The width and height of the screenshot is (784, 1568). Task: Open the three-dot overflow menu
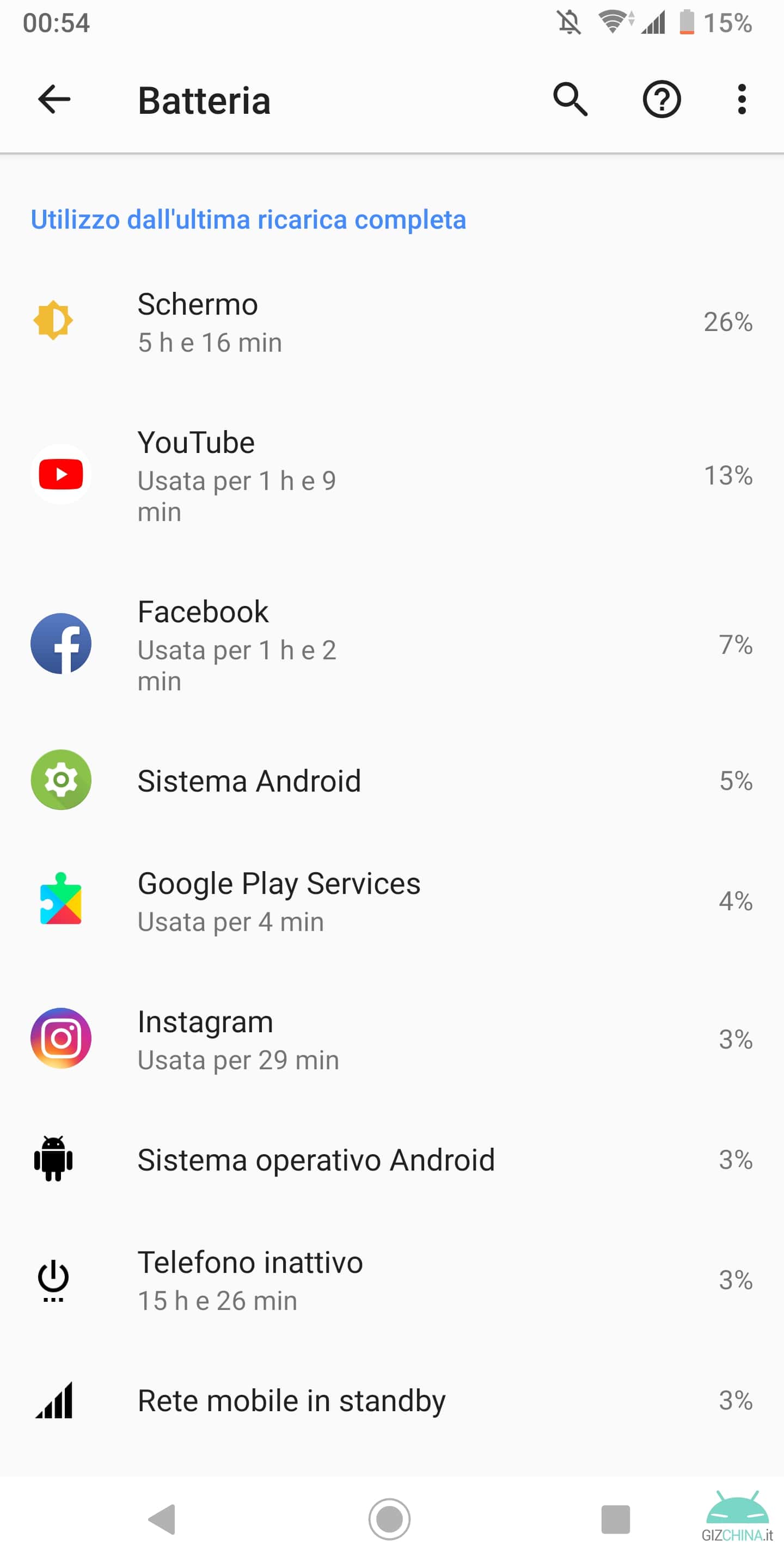tap(742, 99)
